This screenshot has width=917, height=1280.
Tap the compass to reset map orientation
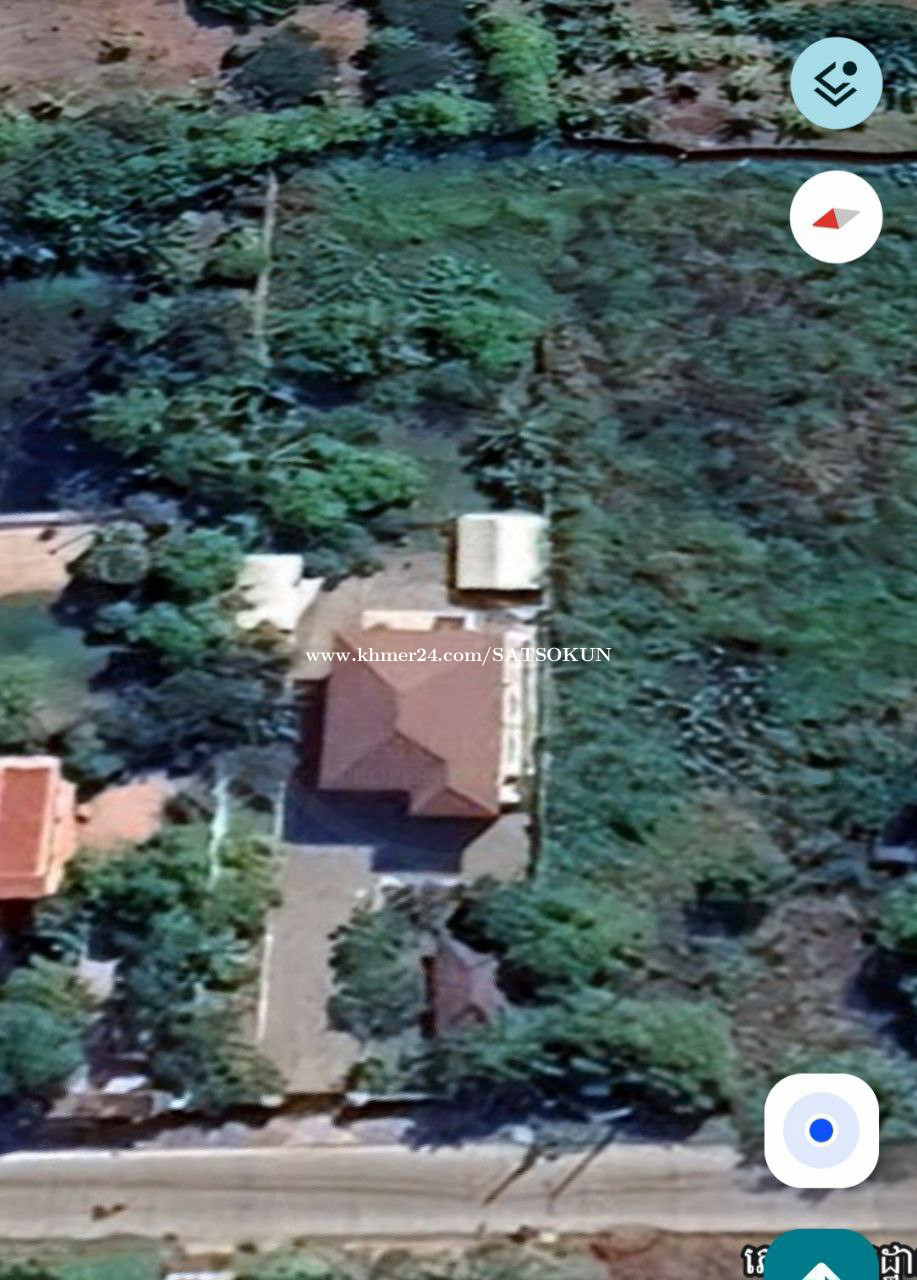[836, 217]
